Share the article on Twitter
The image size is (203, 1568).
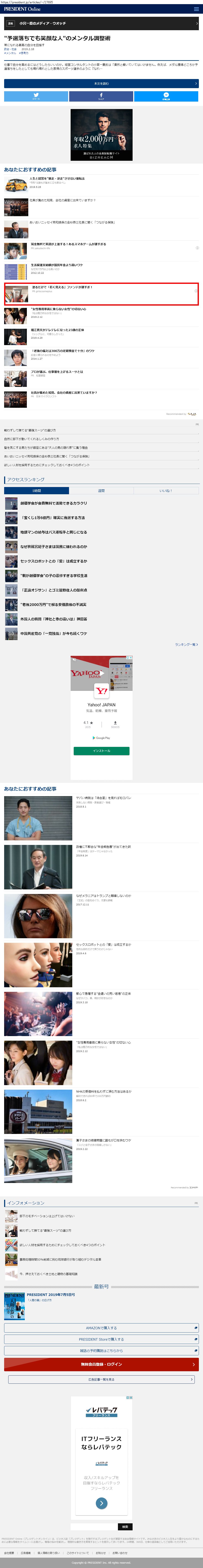pyautogui.click(x=36, y=96)
